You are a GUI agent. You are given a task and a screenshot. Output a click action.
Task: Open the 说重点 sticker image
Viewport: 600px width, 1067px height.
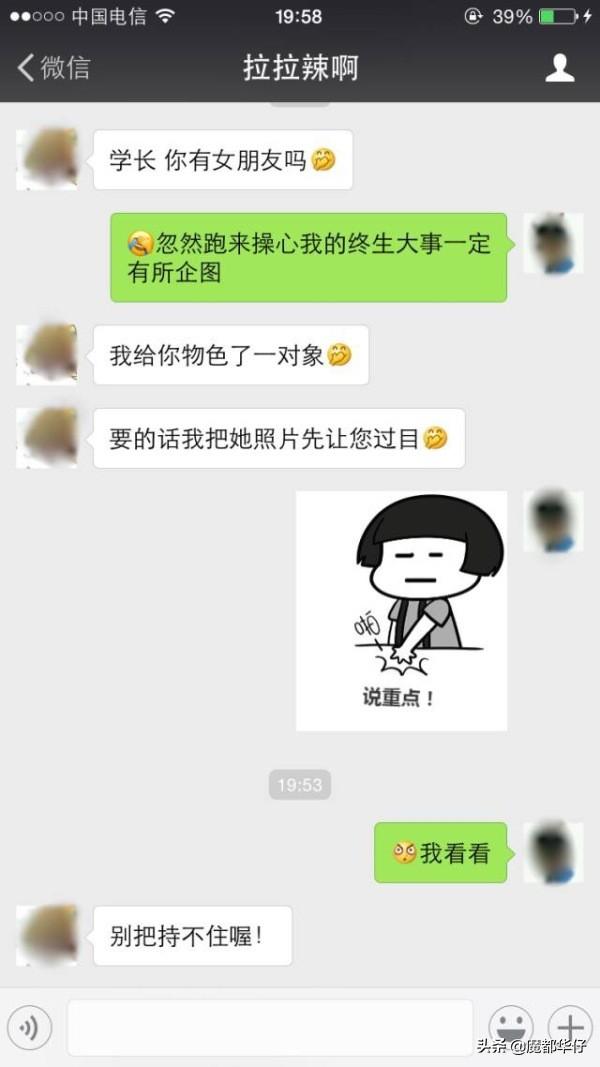coord(401,610)
